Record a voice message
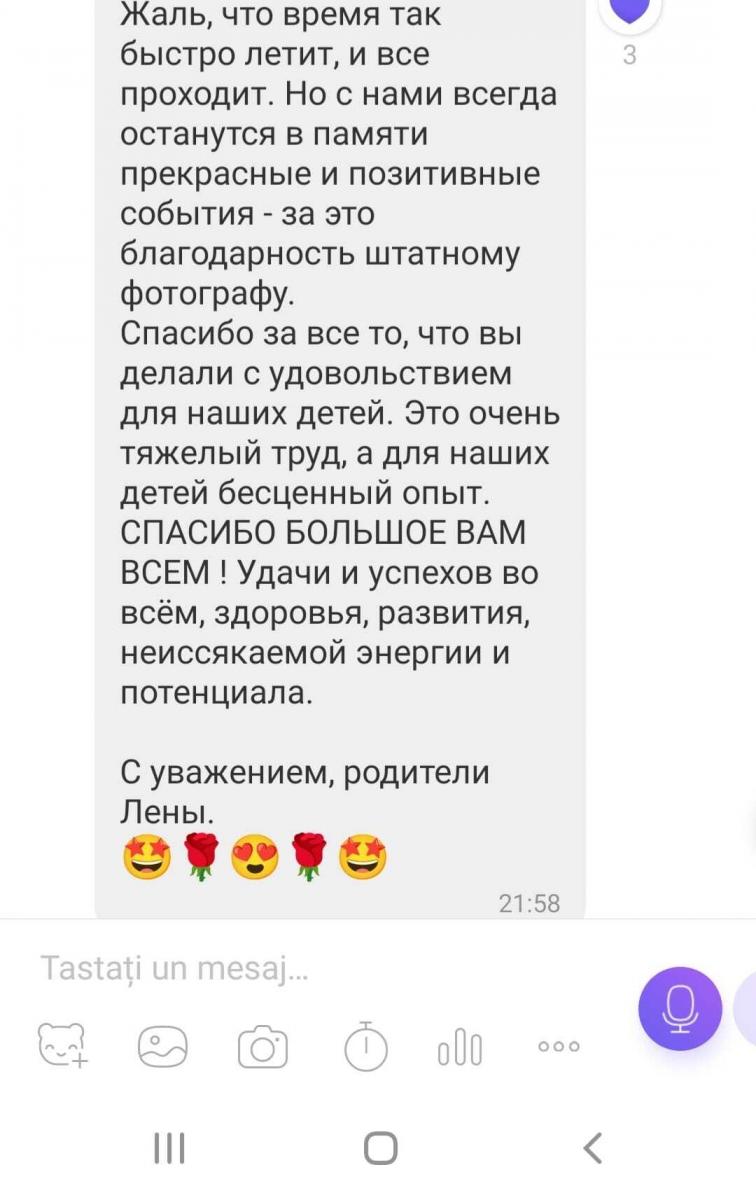This screenshot has height=1200, width=756. (x=680, y=1008)
